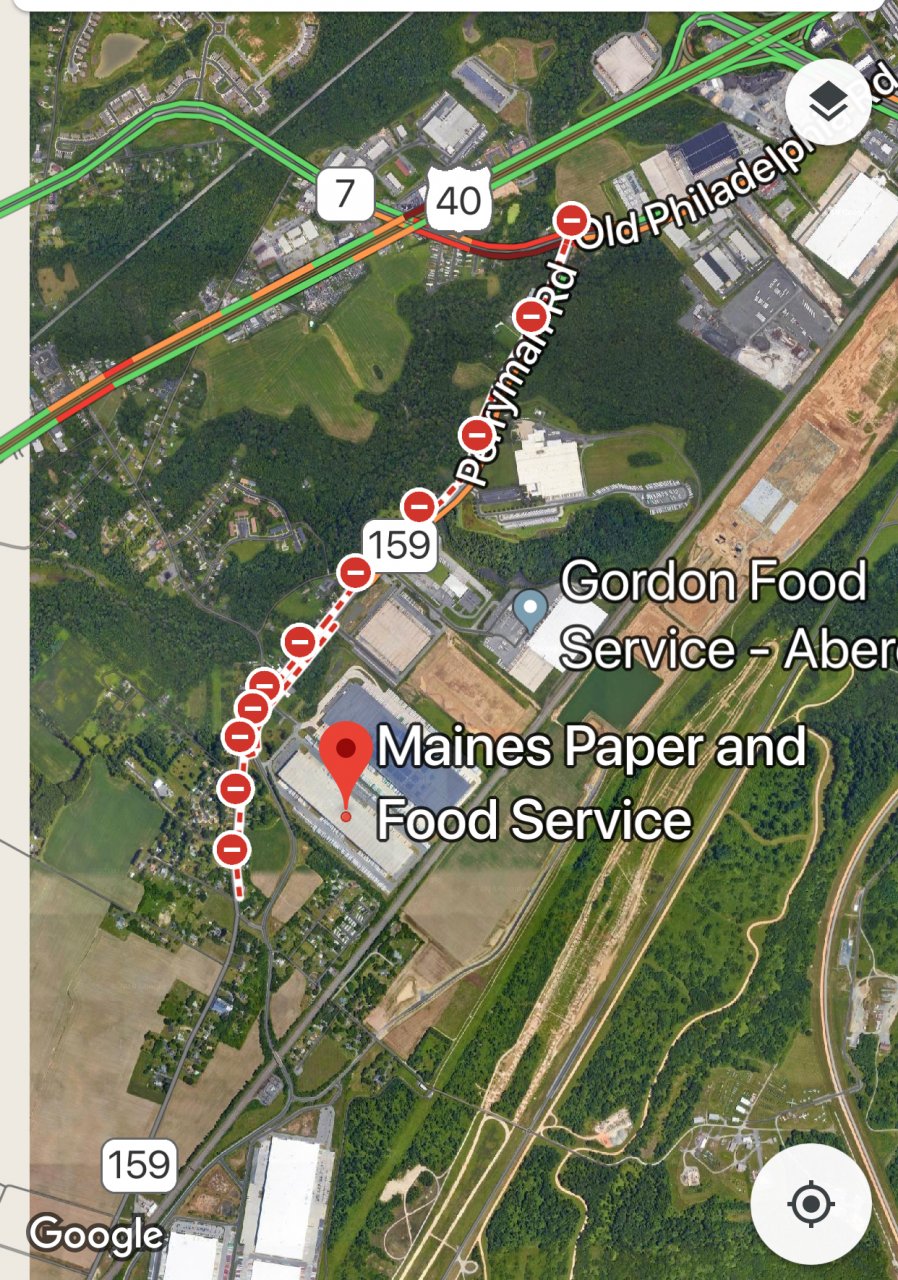Tap the road closure icon at Old Philadelphia Rd
This screenshot has height=1280, width=898.
[x=571, y=219]
